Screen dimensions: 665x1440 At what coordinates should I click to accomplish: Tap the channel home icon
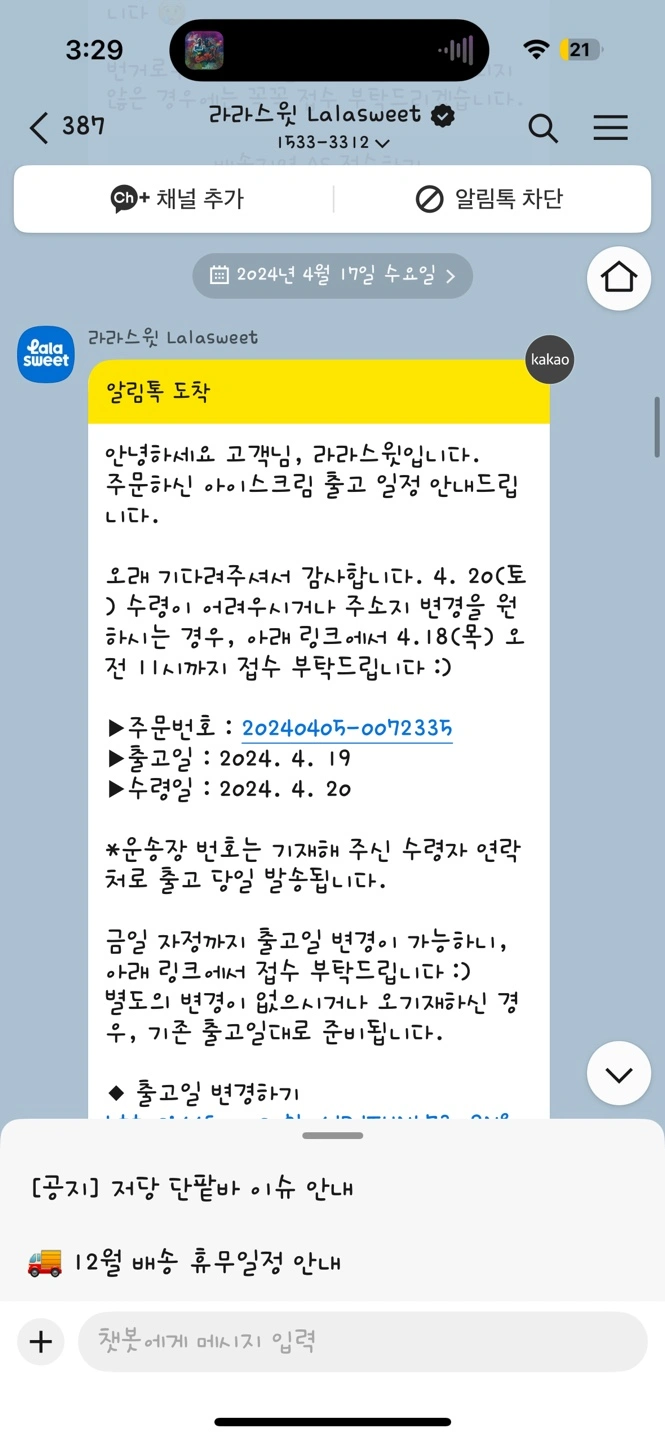click(x=619, y=278)
